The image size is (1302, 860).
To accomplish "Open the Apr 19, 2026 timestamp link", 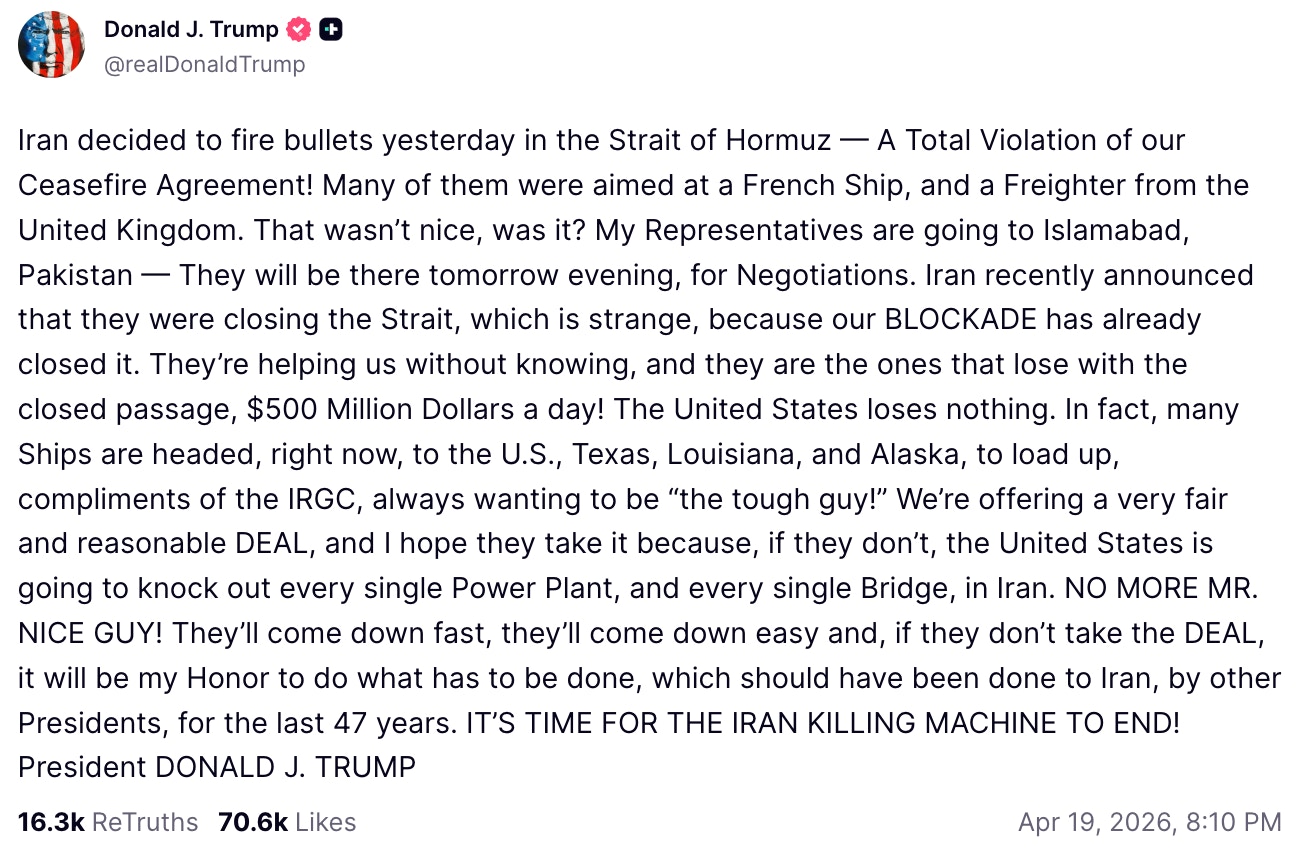I will [1149, 822].
